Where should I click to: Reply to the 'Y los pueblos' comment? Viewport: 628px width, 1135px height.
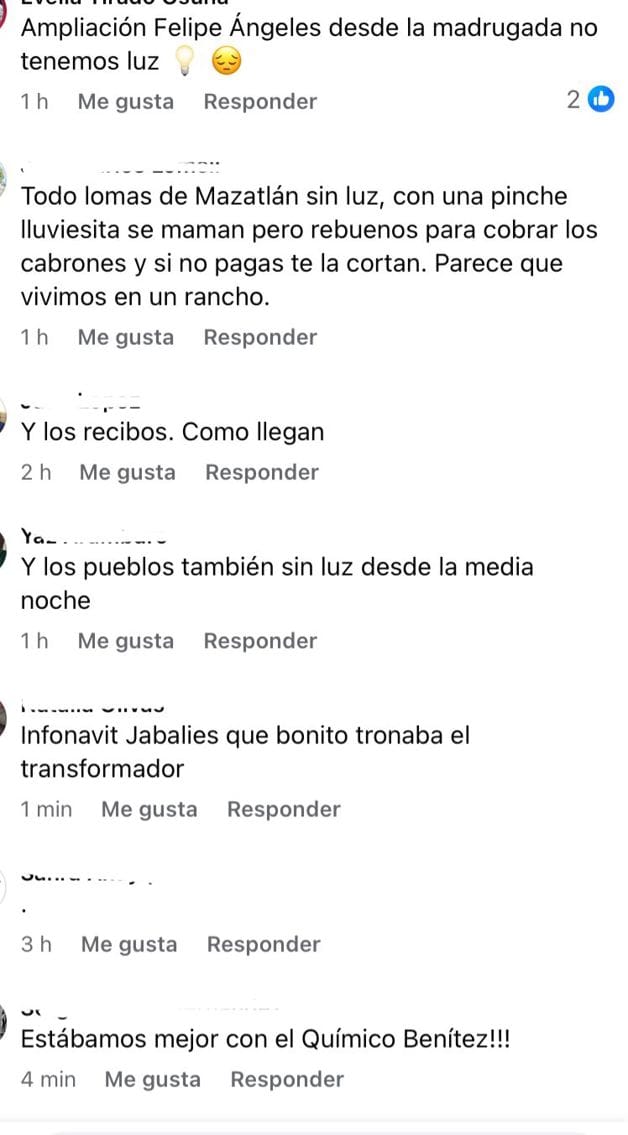point(260,641)
